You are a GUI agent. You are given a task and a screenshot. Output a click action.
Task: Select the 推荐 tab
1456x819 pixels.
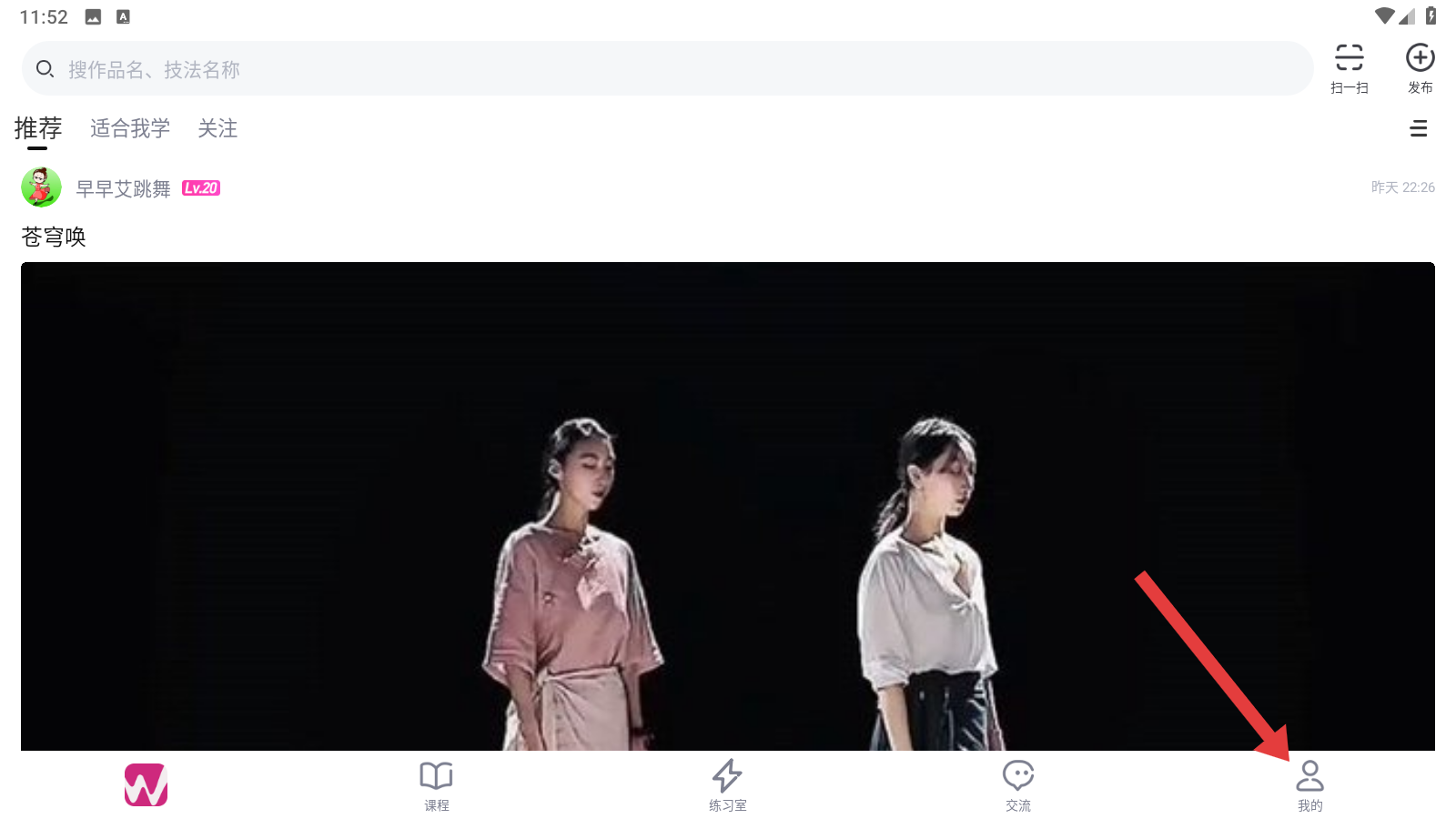pyautogui.click(x=38, y=129)
